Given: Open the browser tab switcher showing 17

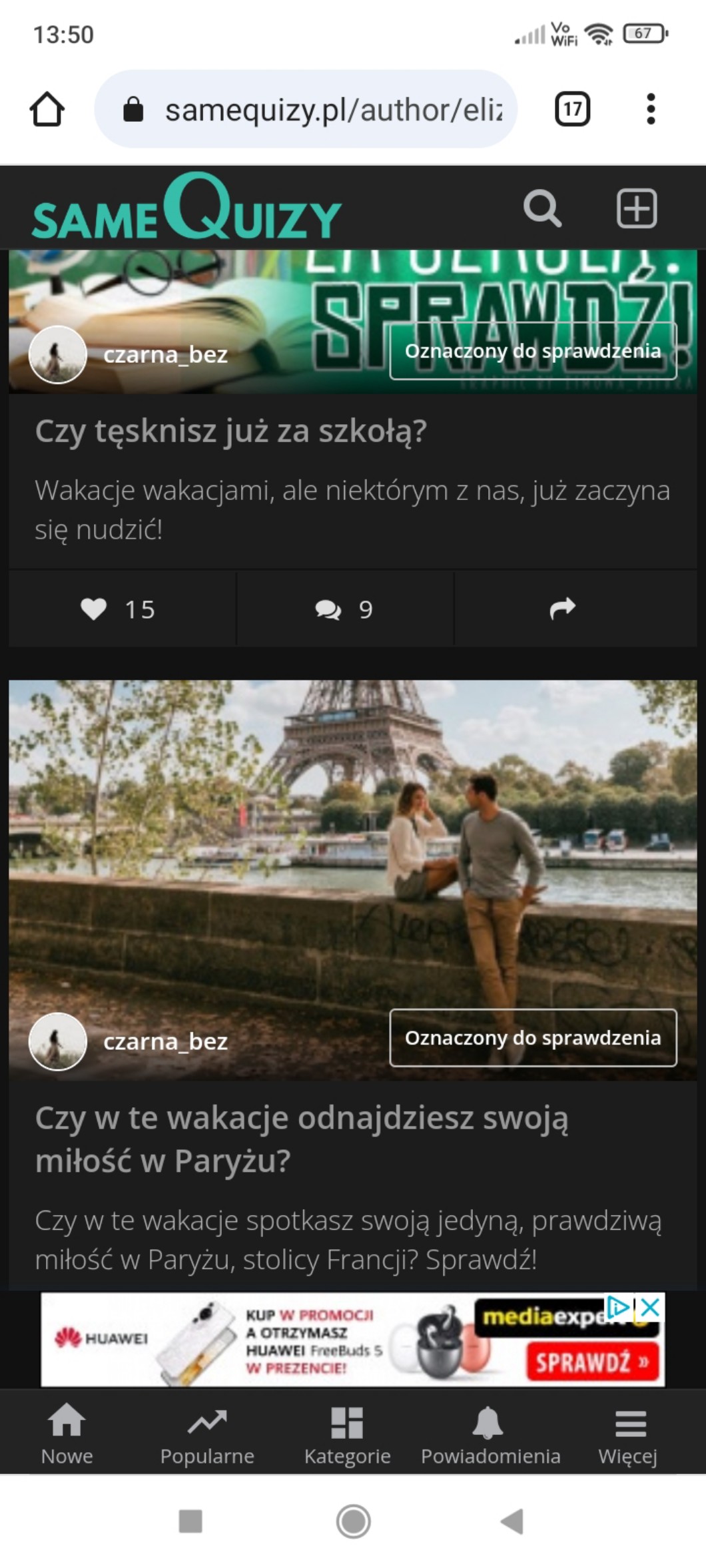Looking at the screenshot, I should [572, 109].
